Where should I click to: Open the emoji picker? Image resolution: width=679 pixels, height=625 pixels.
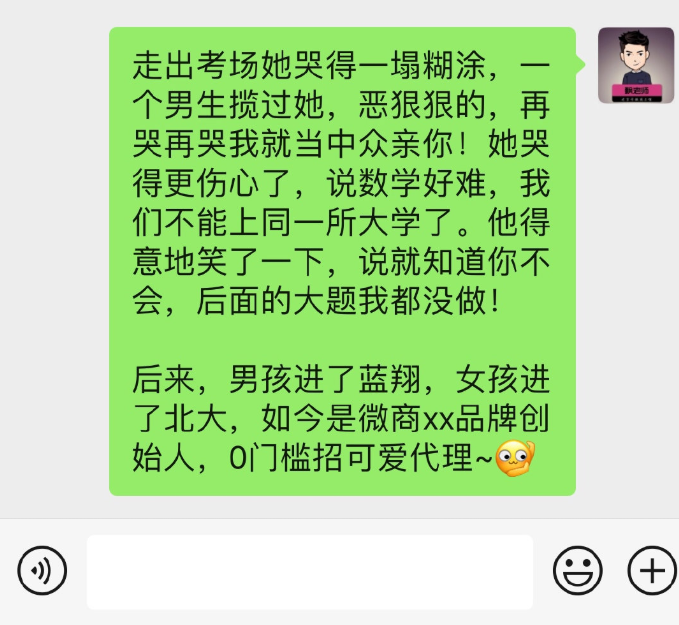tap(578, 571)
